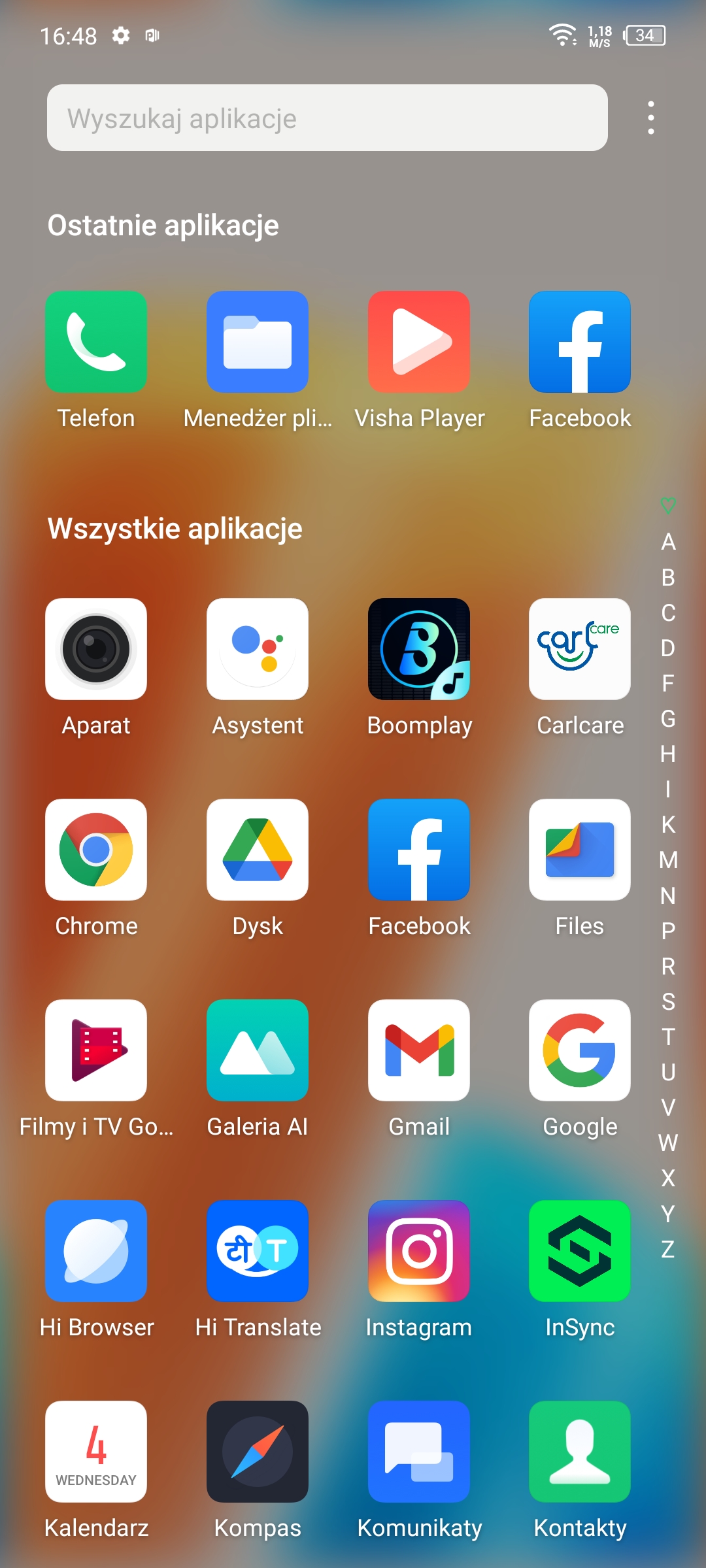
Task: Open Carlcare app
Action: click(580, 649)
